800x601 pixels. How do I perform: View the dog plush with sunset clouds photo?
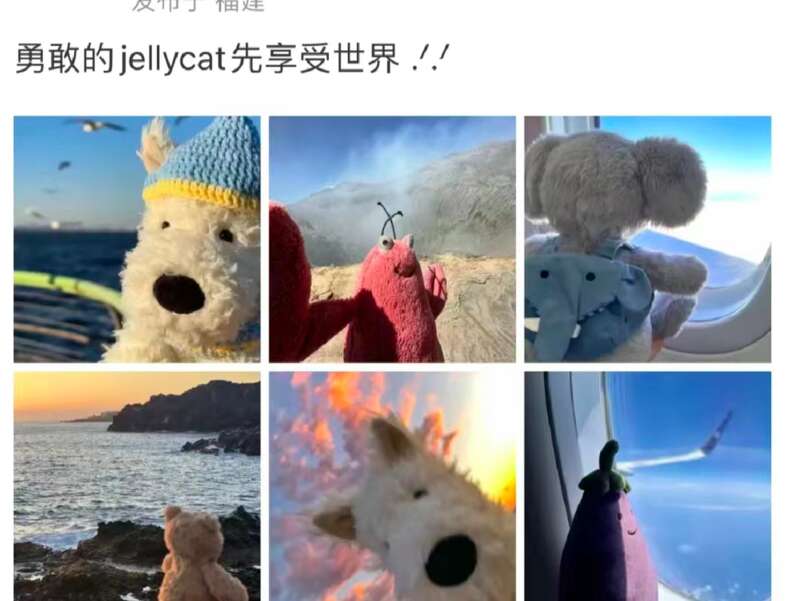point(392,486)
